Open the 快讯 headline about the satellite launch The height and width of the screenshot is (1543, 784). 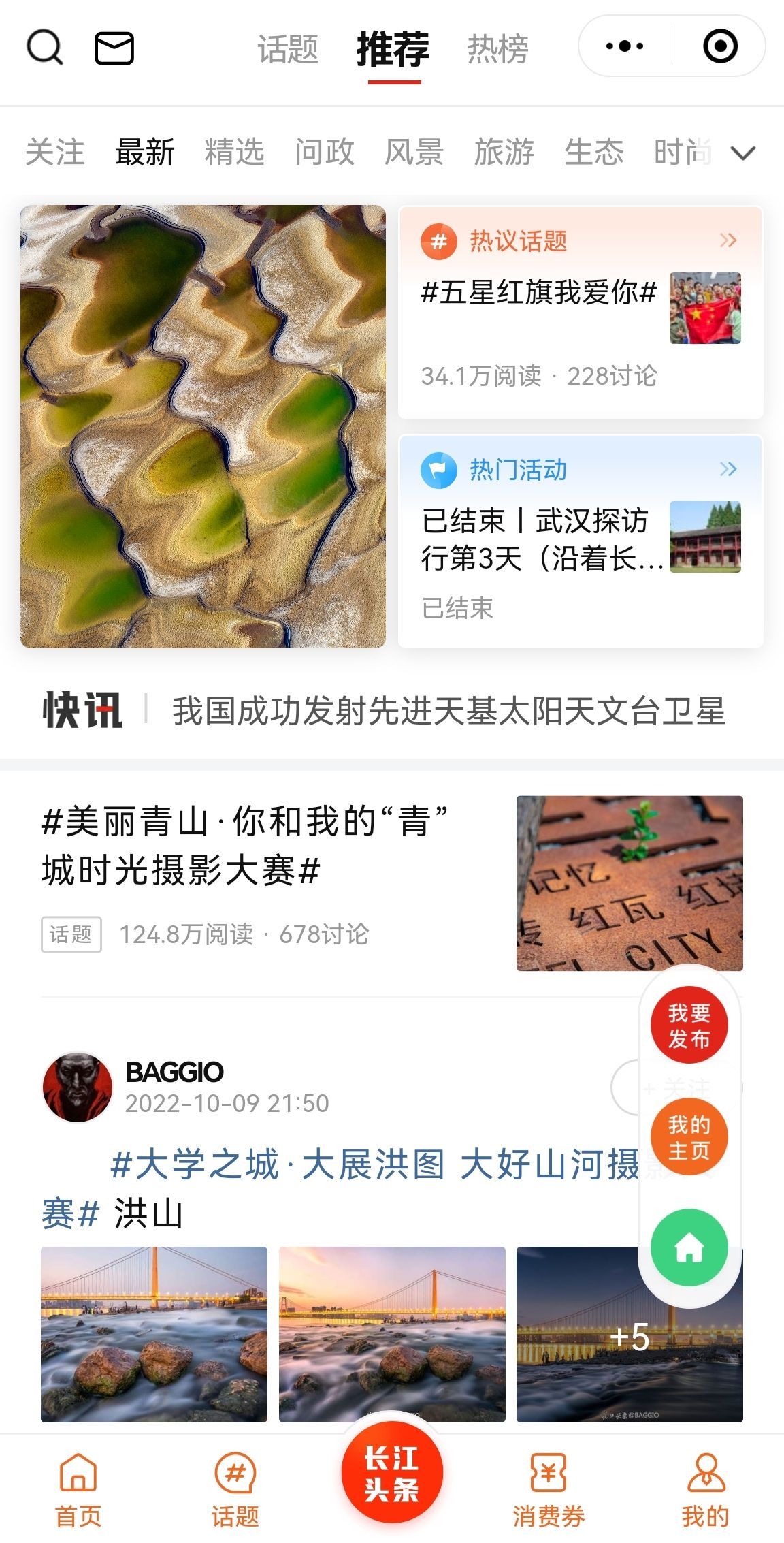point(448,711)
